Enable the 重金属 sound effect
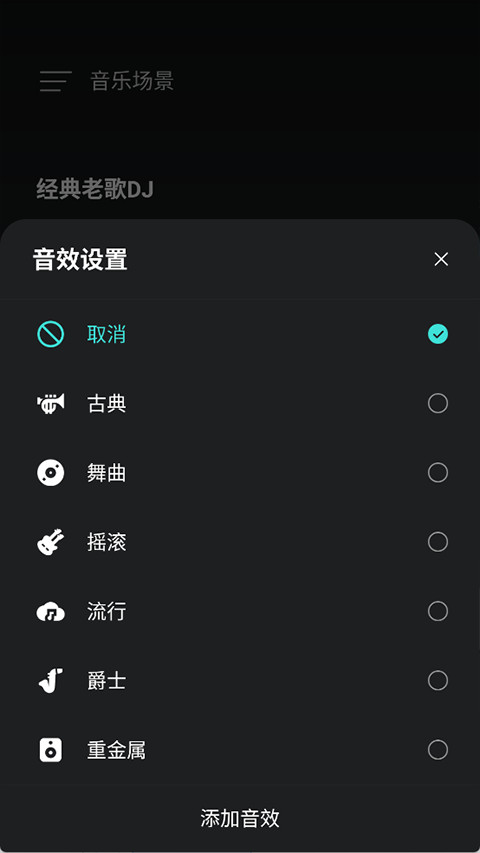This screenshot has width=480, height=853. pos(240,750)
